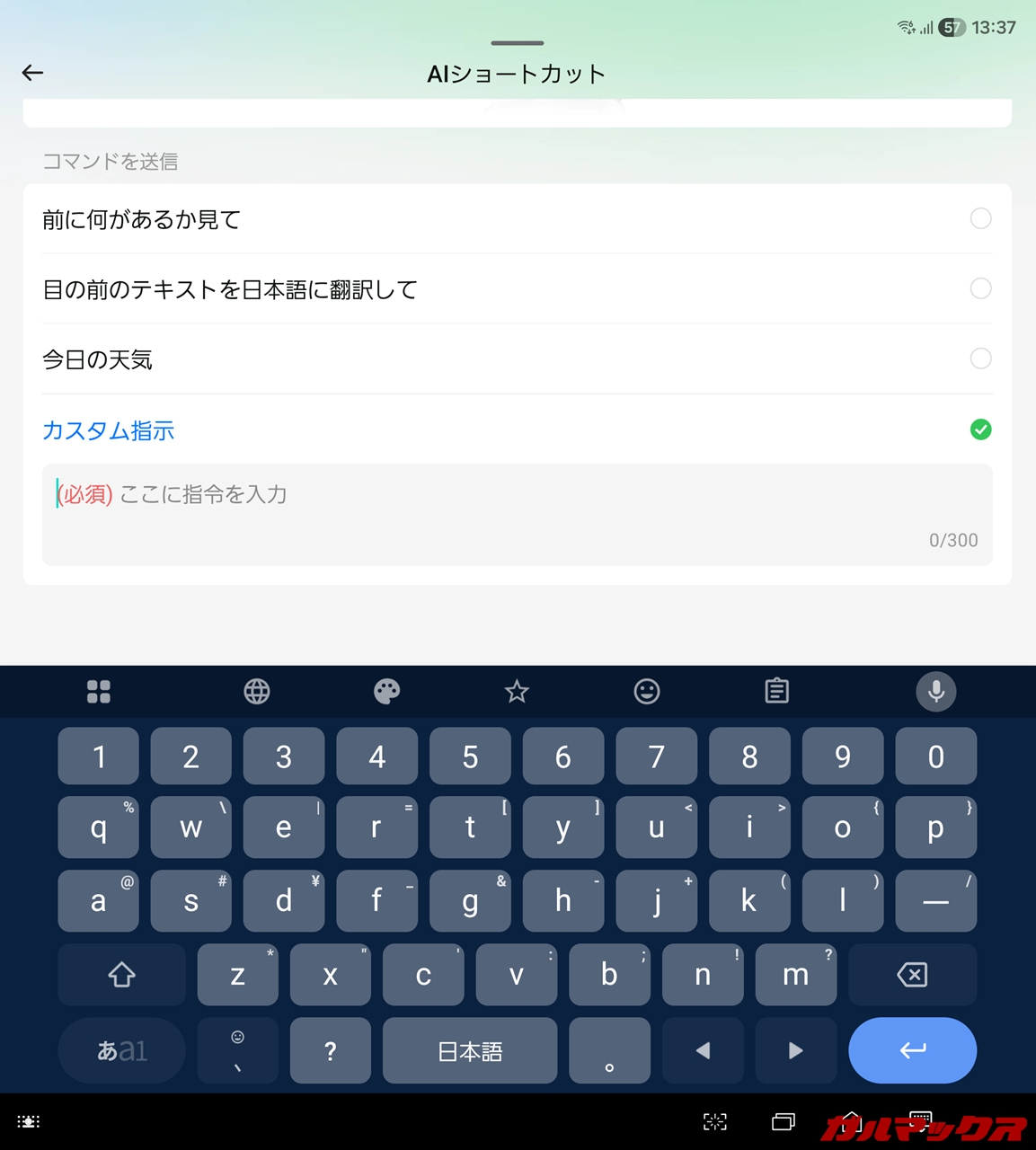Image resolution: width=1036 pixels, height=1150 pixels.
Task: Open the keyboard menu grid icon
Action: click(x=99, y=691)
